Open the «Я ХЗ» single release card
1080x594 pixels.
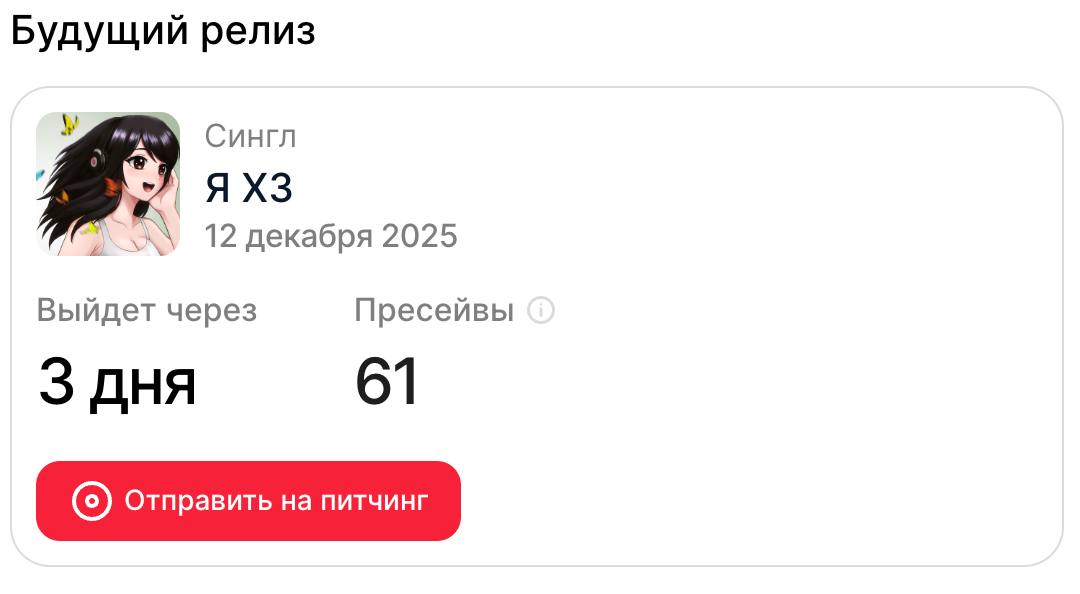point(250,188)
